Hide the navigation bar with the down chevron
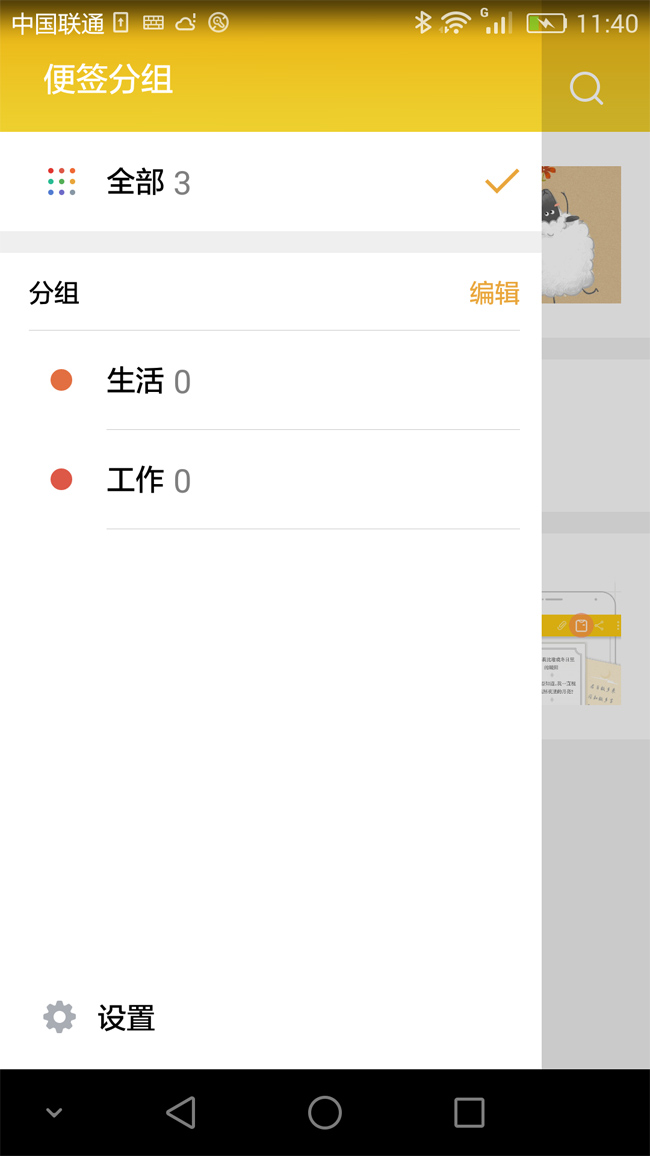The width and height of the screenshot is (650, 1156). coord(54,1113)
